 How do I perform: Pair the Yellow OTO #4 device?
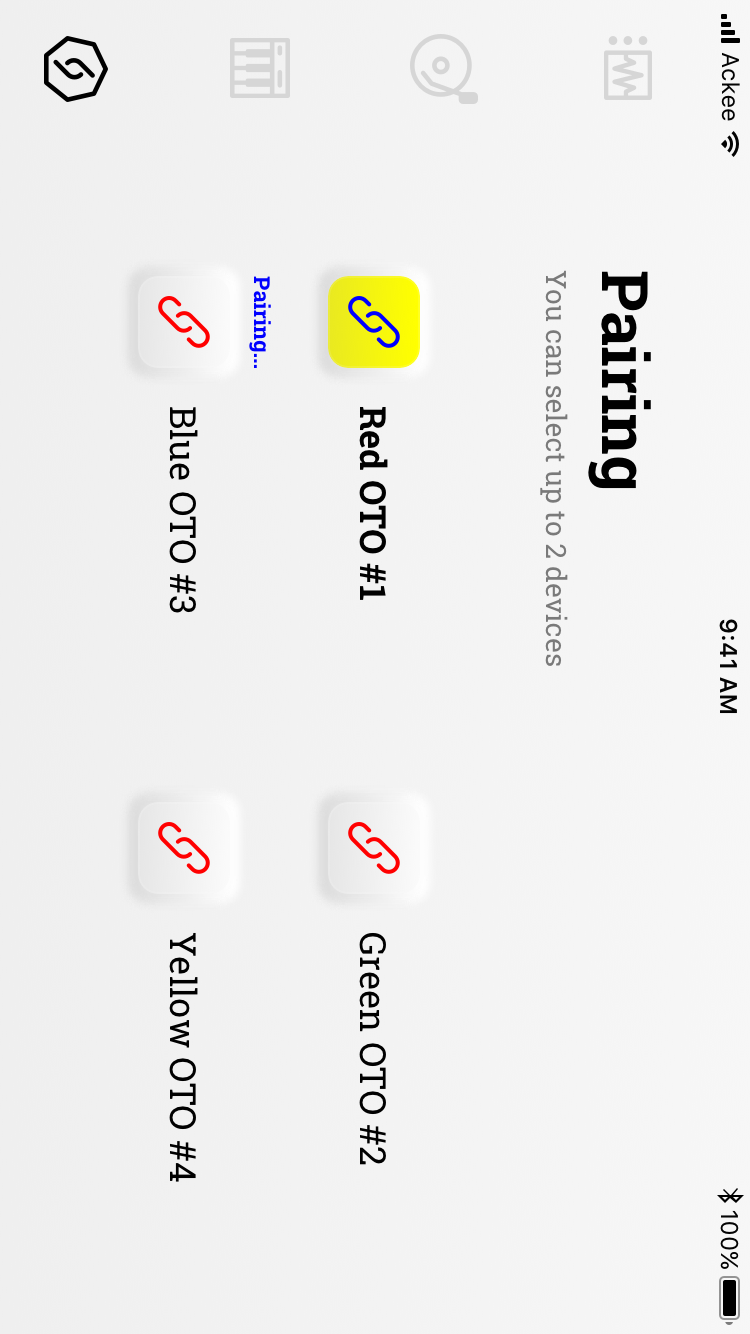coord(184,848)
